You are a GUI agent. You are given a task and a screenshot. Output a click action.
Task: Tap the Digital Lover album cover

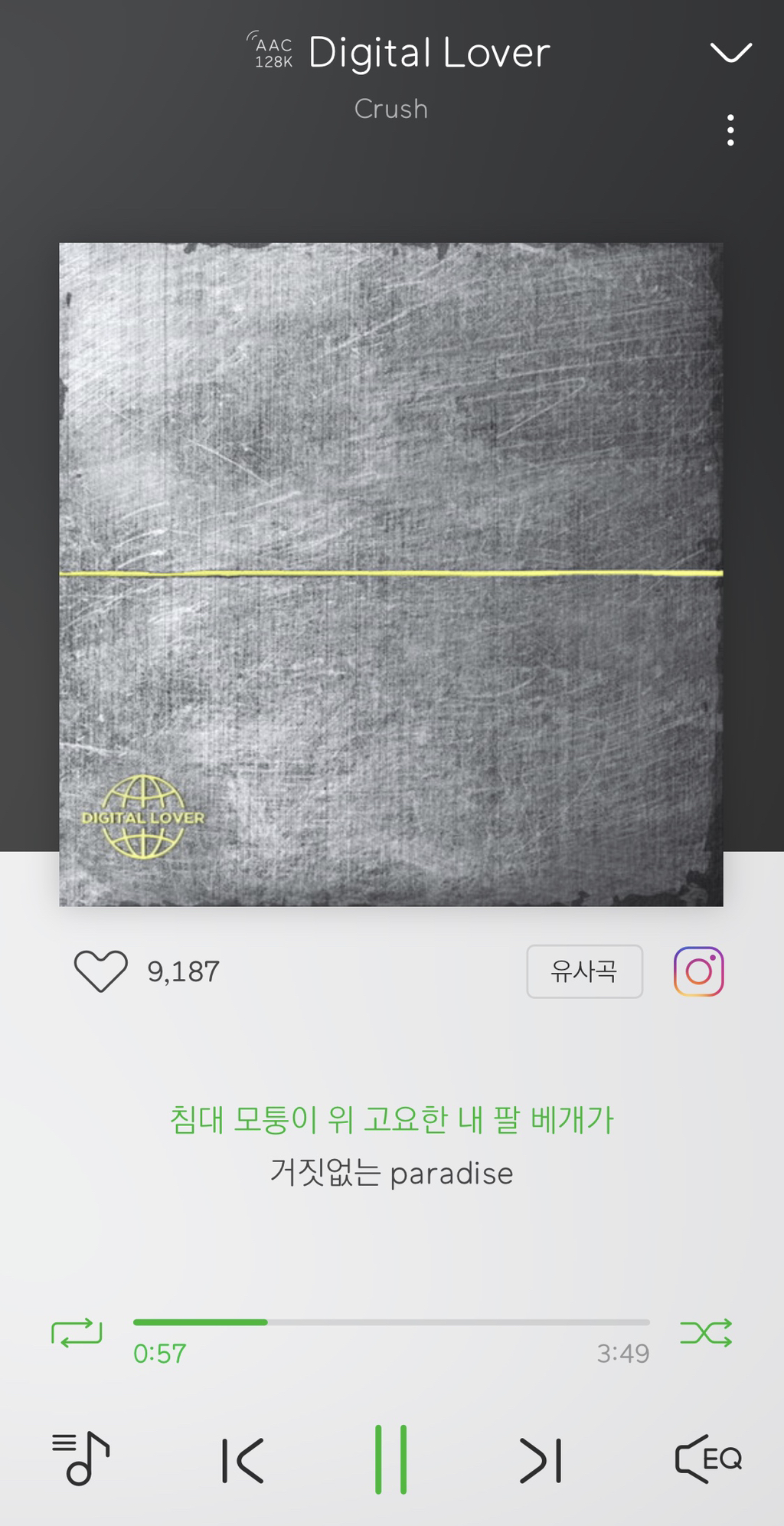[x=391, y=575]
